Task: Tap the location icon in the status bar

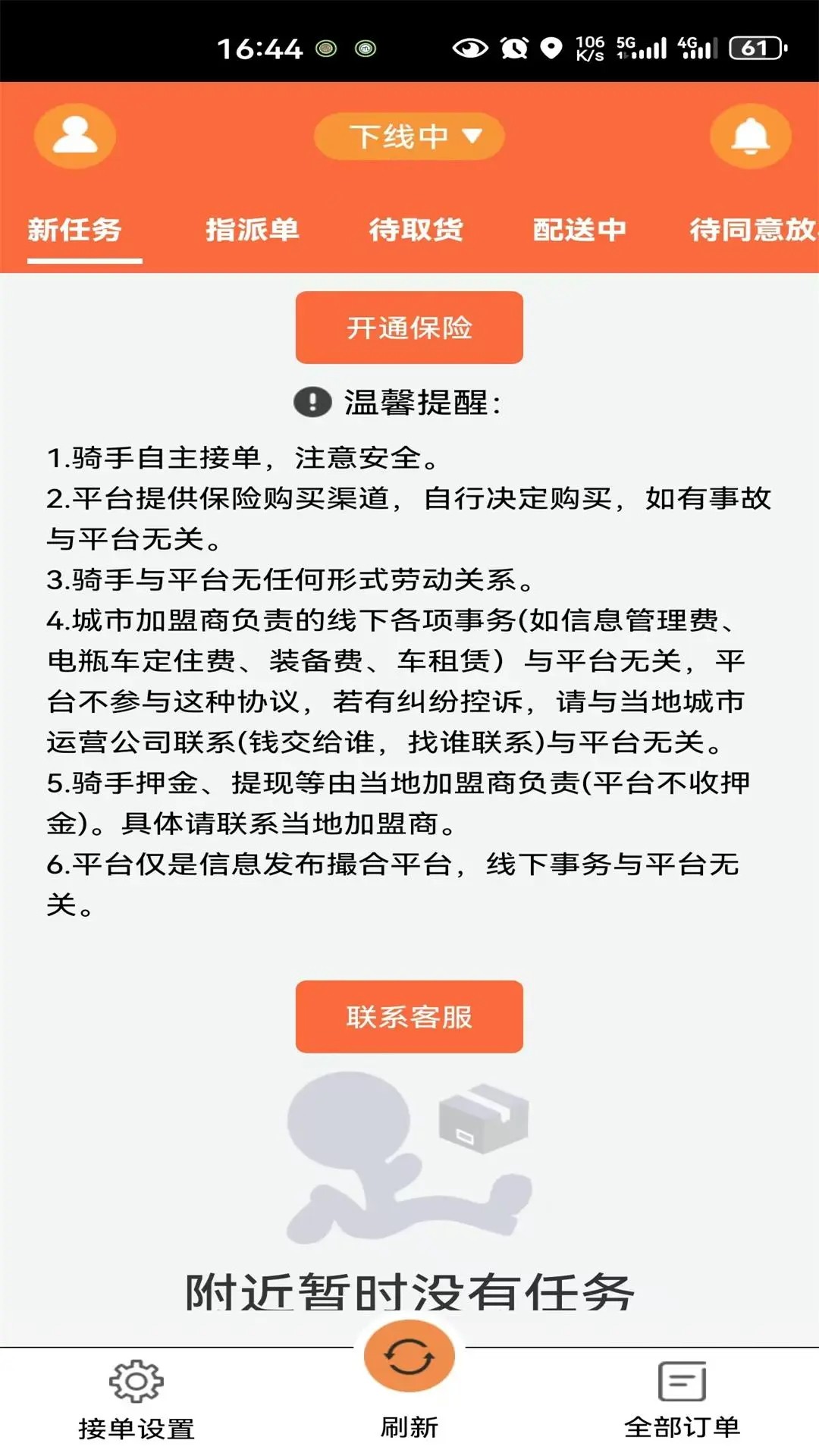Action: click(551, 48)
